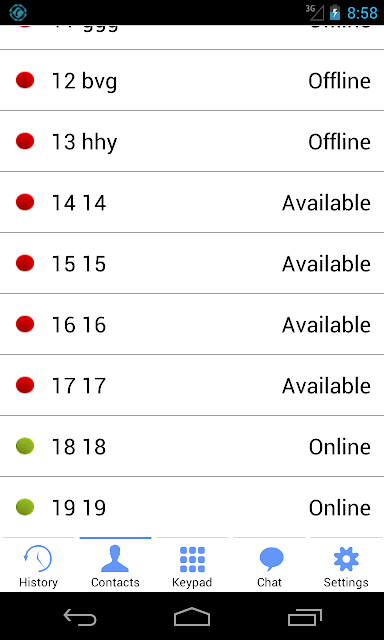Open contact 15 15
Viewport: 384px width, 640px height.
coord(192,263)
